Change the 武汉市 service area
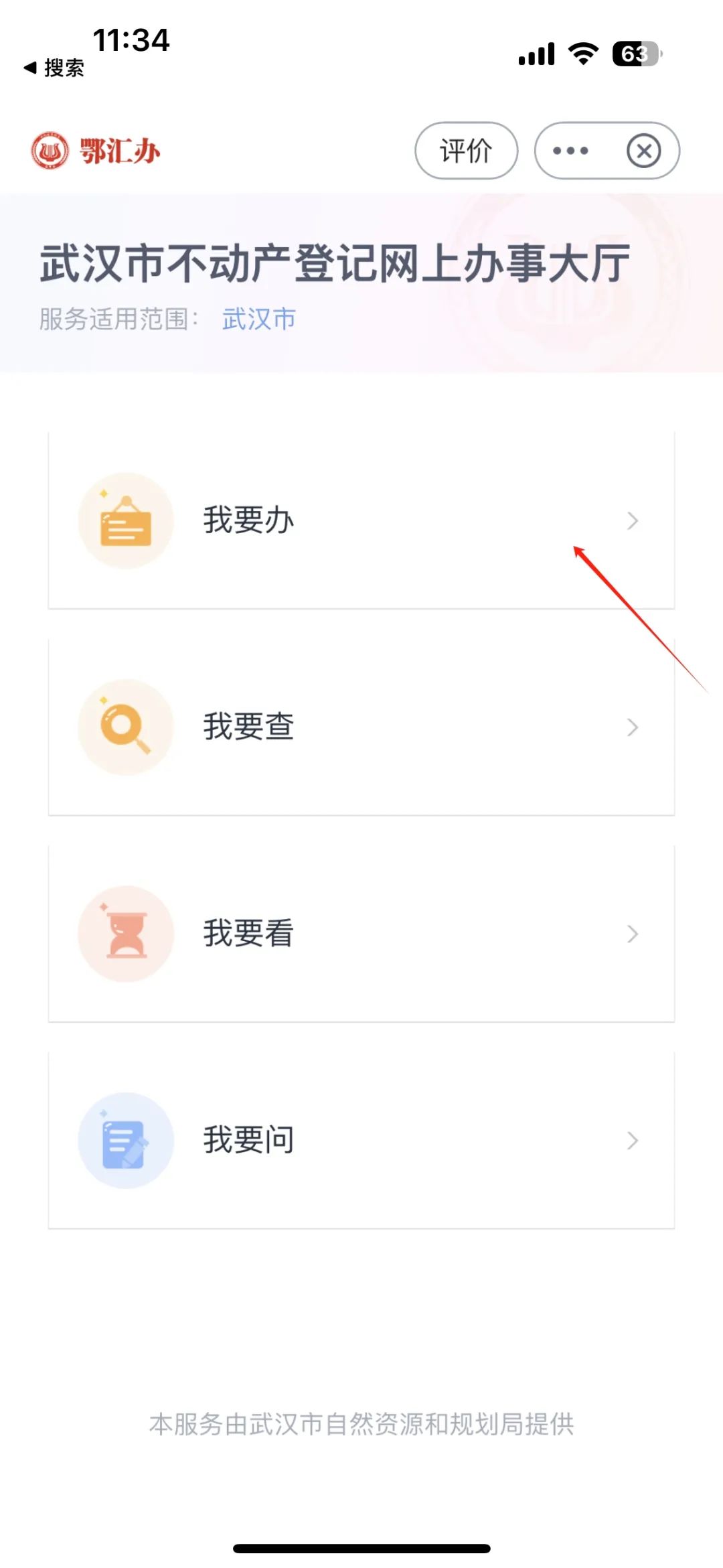The image size is (723, 1568). (x=259, y=319)
